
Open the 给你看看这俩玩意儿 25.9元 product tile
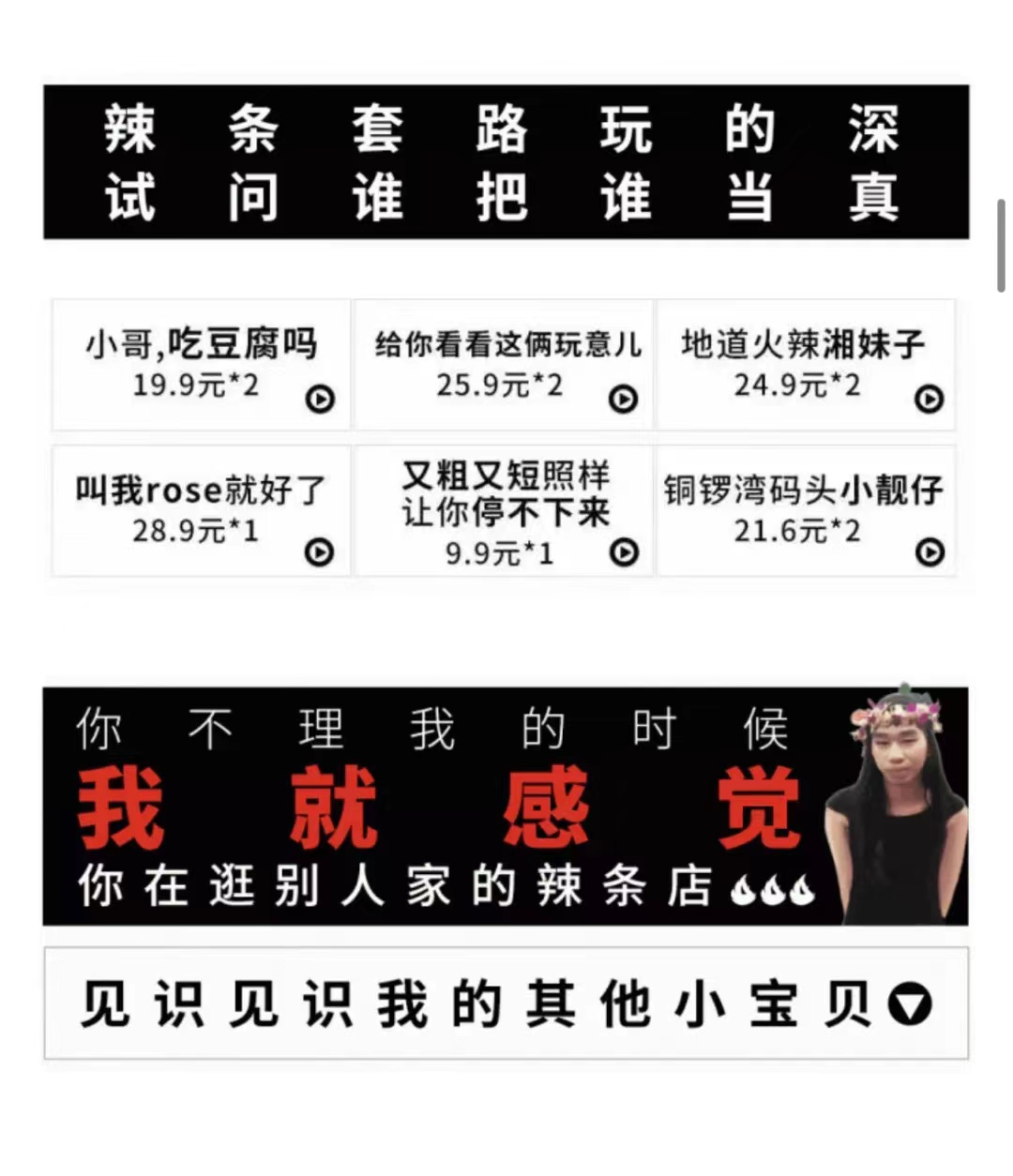[x=504, y=365]
